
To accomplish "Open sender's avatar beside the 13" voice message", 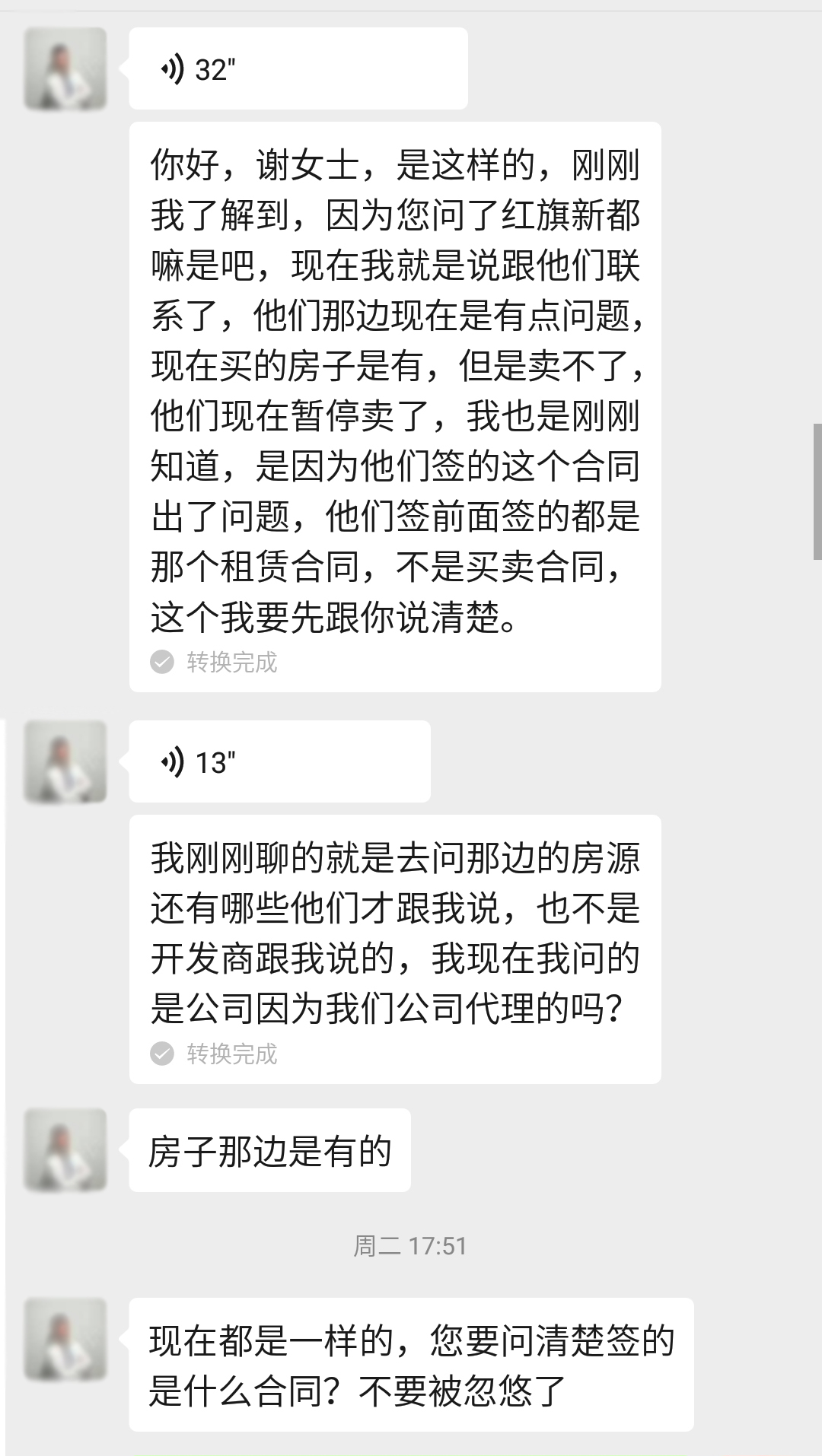I will coord(65,761).
